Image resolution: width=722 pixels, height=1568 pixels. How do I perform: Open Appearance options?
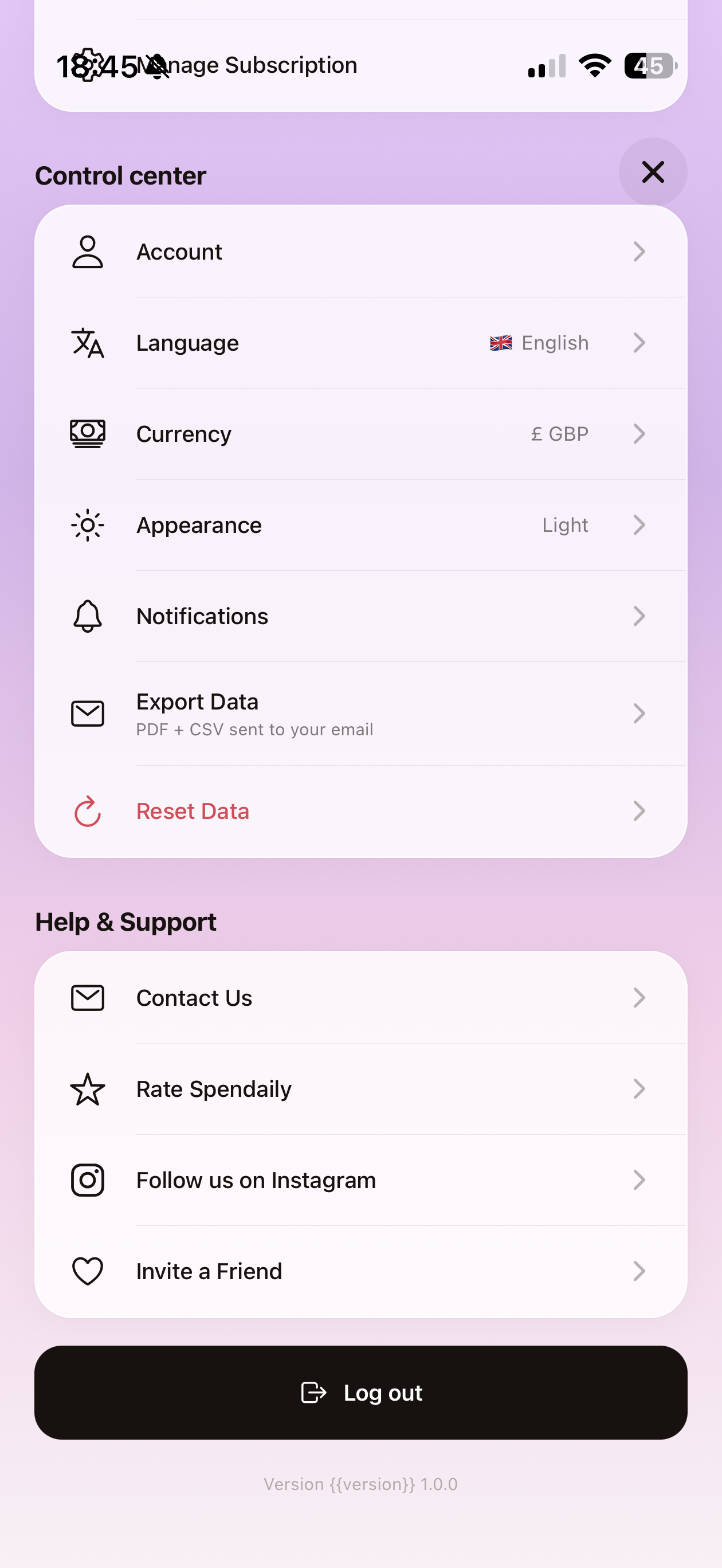click(x=360, y=525)
